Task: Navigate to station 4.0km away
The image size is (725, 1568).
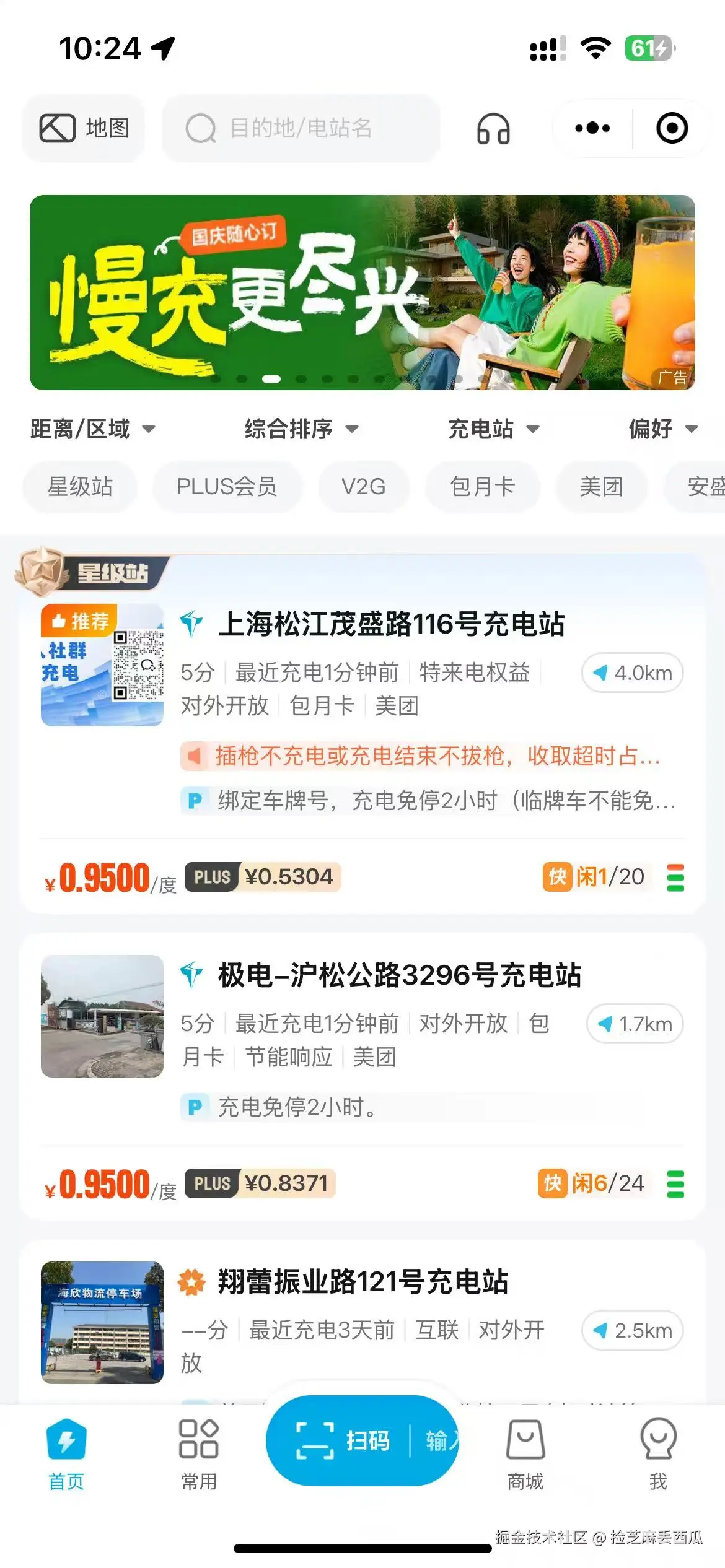Action: click(632, 673)
